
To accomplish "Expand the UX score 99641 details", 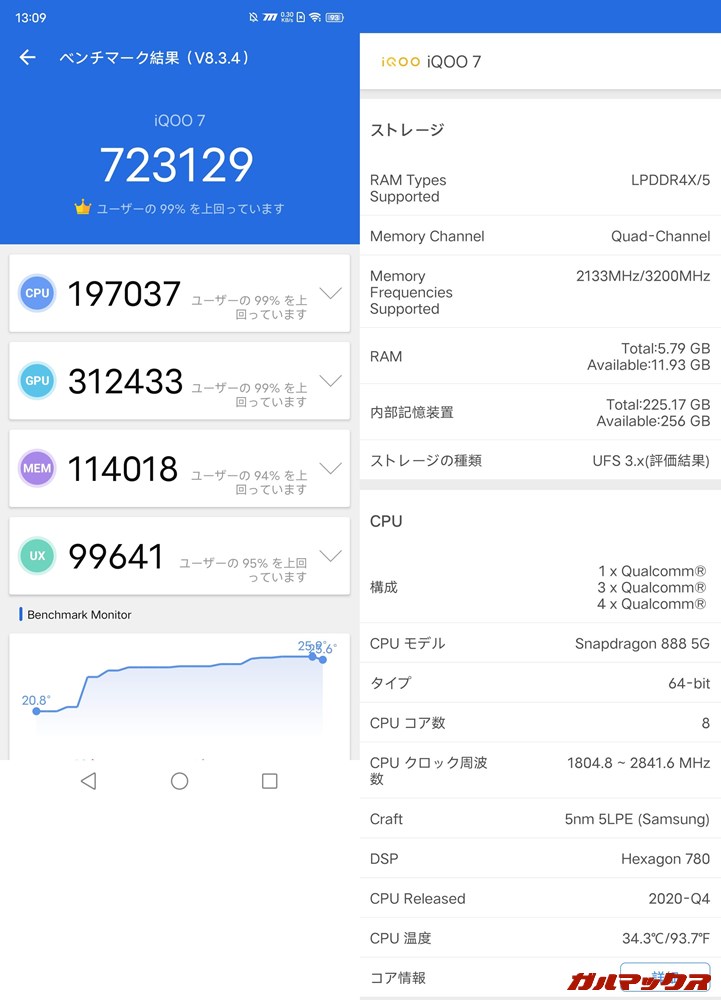I will pyautogui.click(x=331, y=556).
